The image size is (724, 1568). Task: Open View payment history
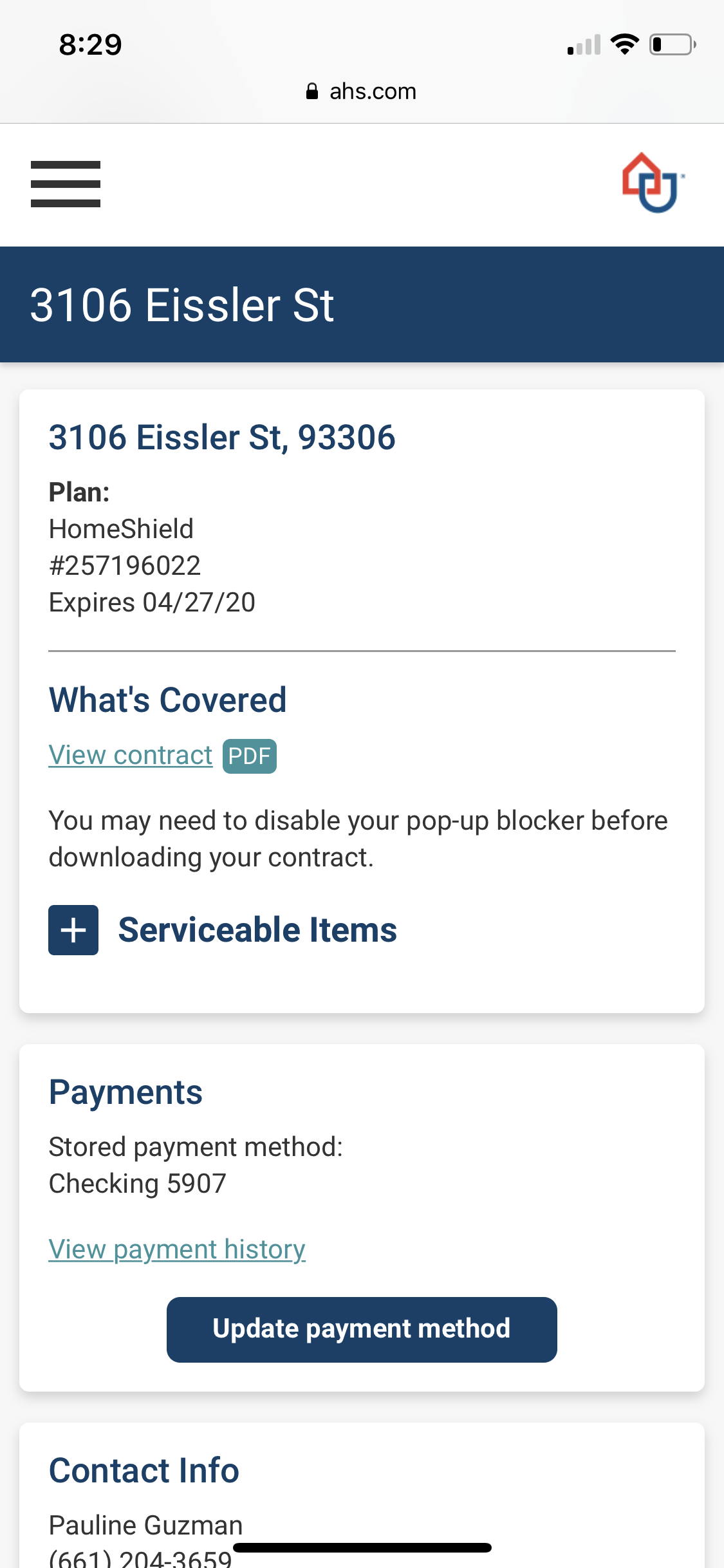tap(177, 1249)
